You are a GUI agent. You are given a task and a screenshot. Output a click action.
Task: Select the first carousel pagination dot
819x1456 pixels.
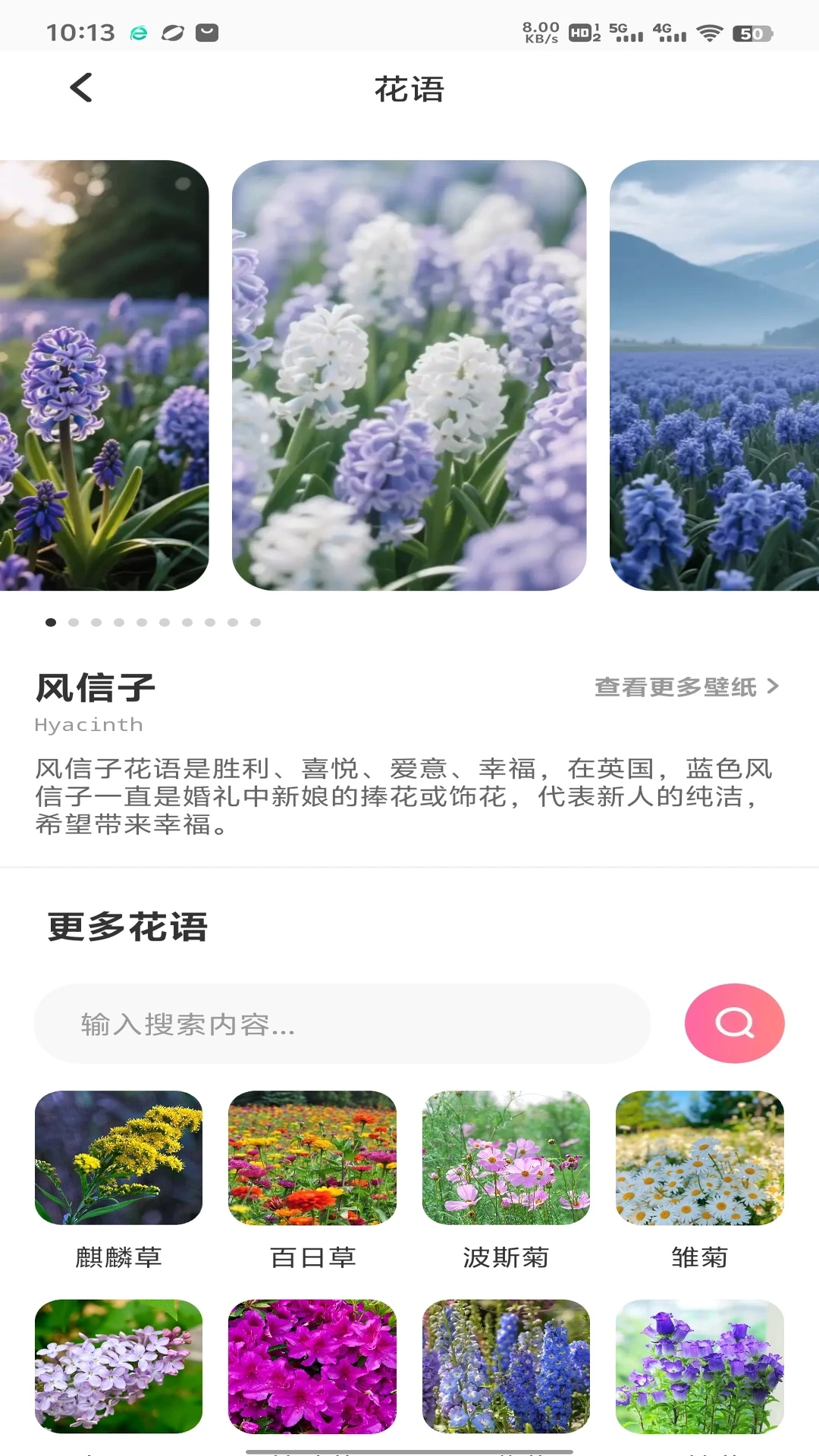point(50,623)
